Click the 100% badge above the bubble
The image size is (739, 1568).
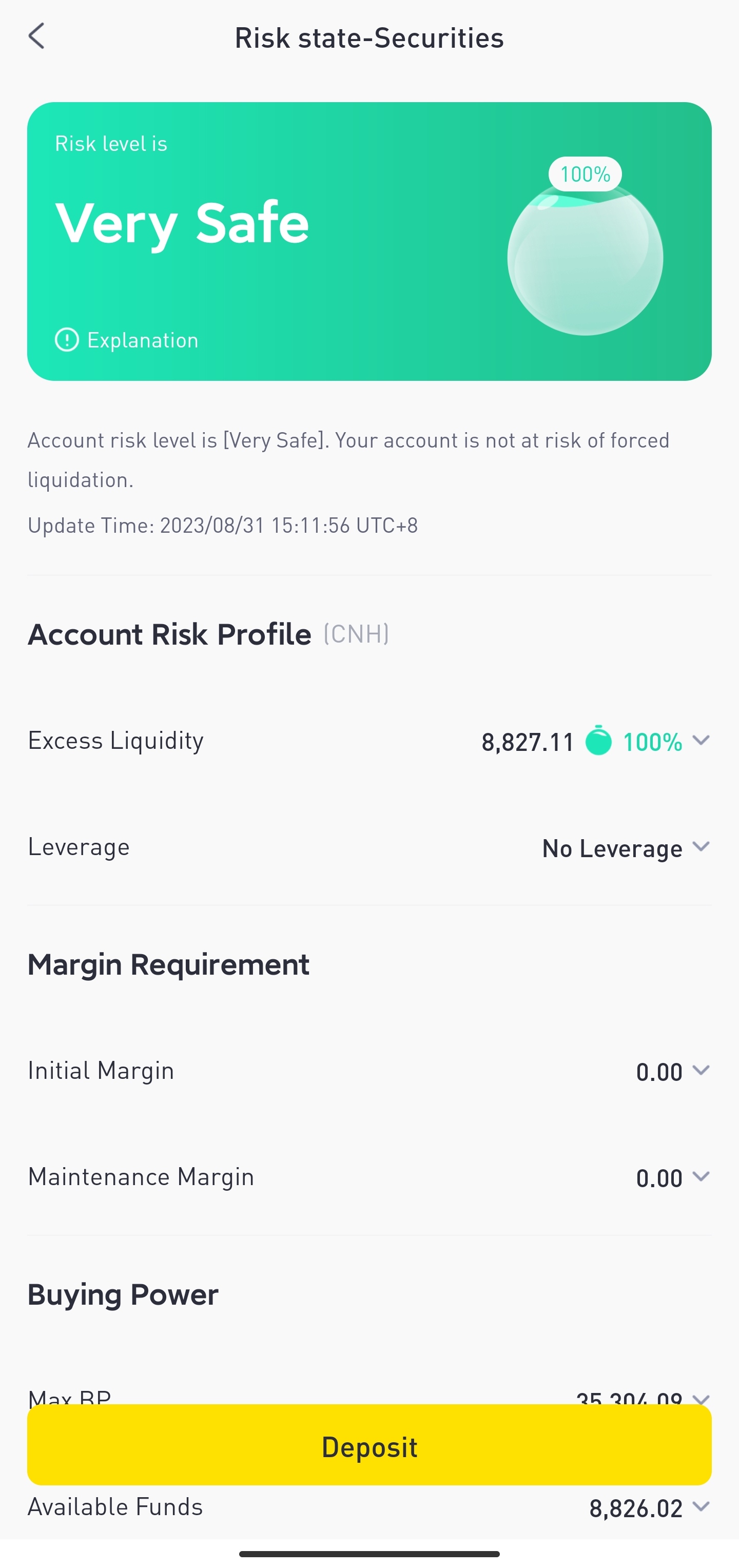pyautogui.click(x=585, y=175)
